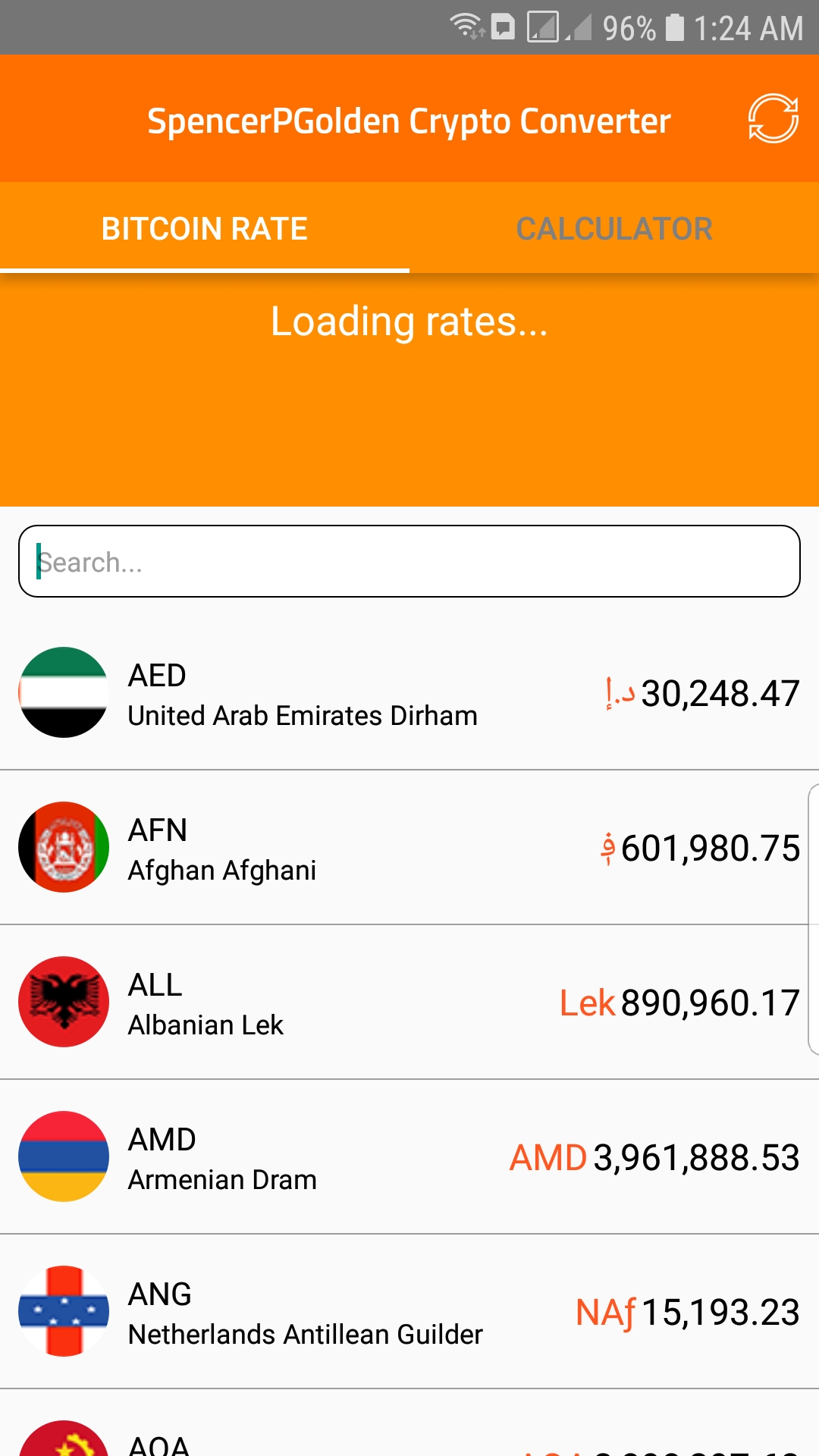Screen dimensions: 819x1456
Task: Tap inside the Search field
Action: [409, 561]
